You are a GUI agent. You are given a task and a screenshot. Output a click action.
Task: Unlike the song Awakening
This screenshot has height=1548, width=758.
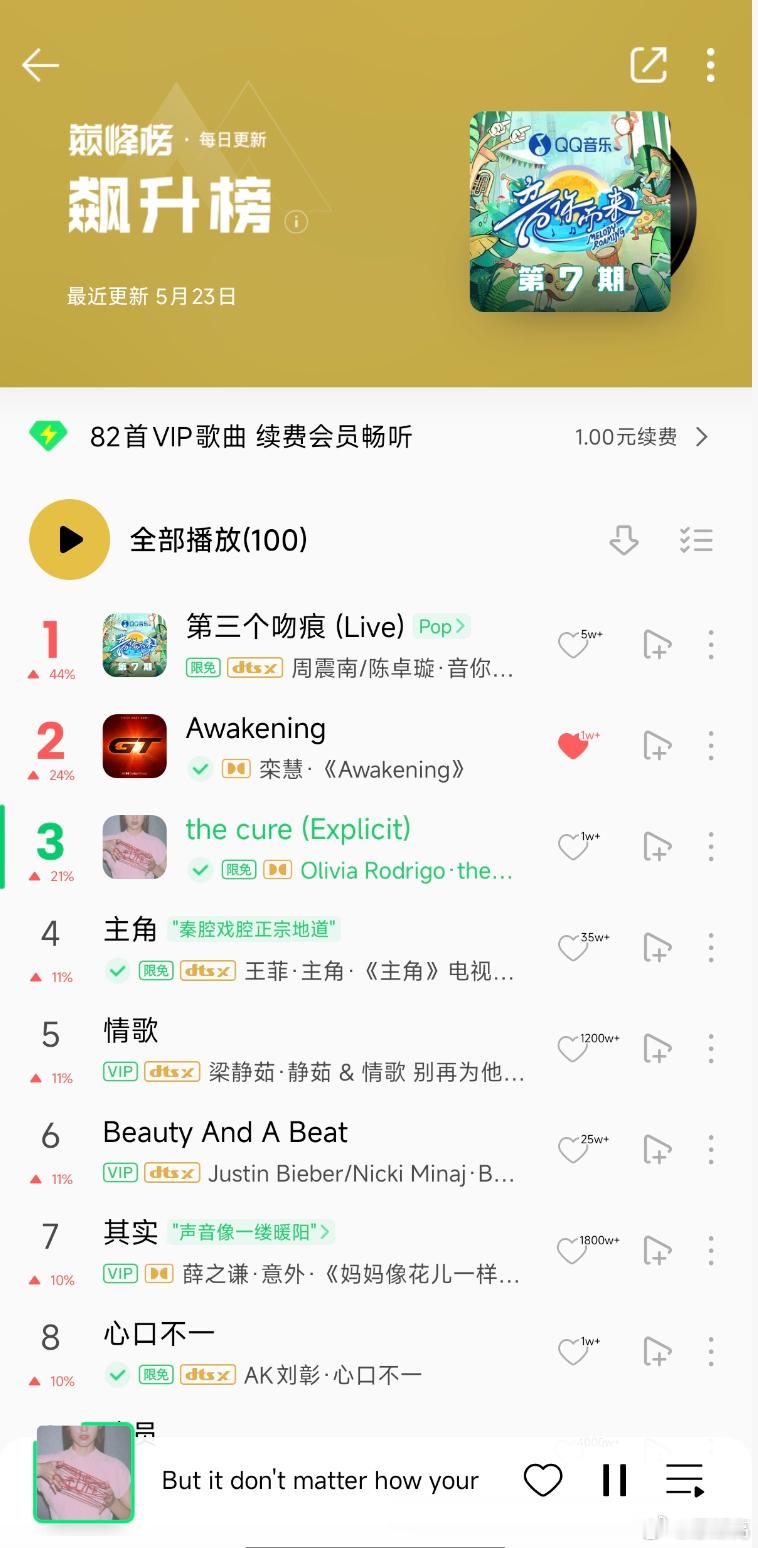pos(573,746)
